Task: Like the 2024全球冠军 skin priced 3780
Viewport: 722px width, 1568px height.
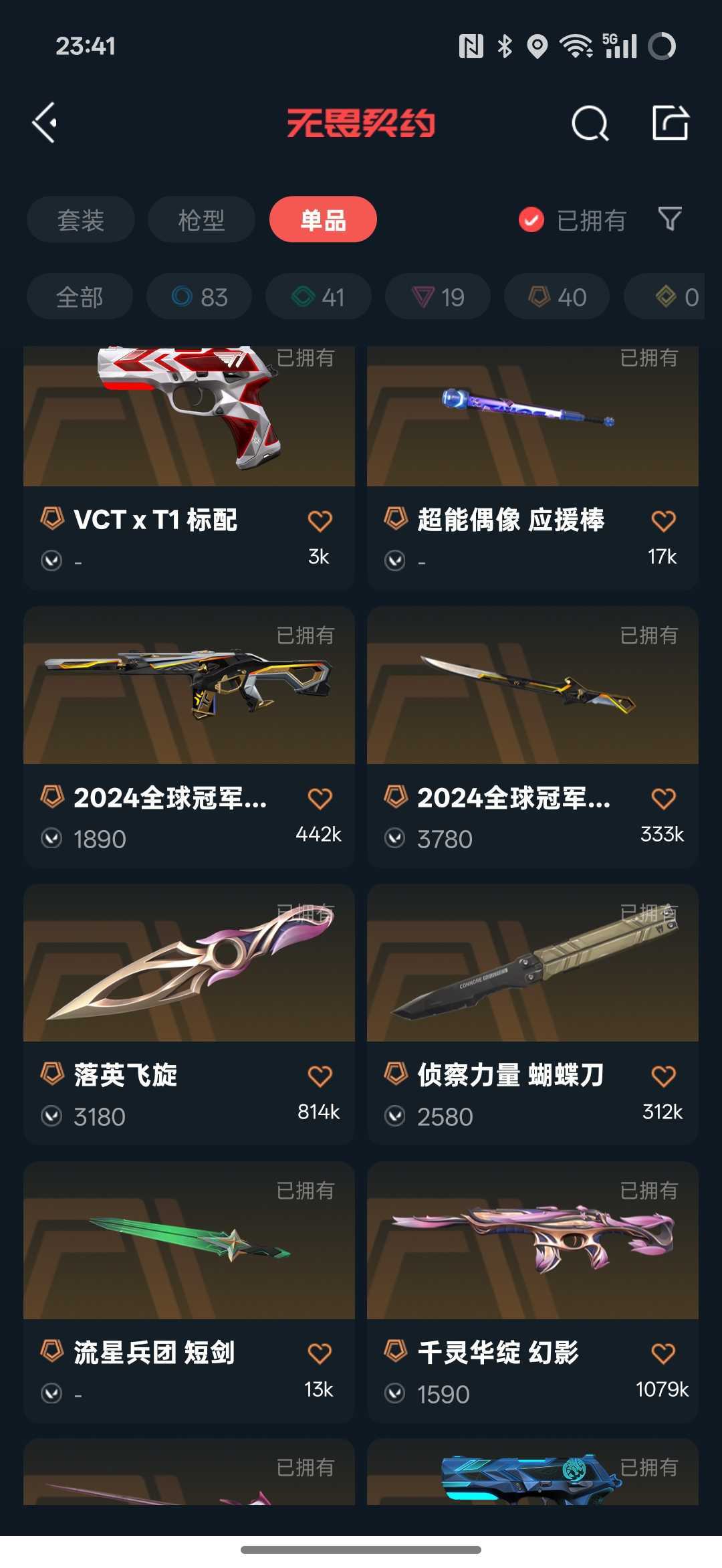Action: [663, 799]
